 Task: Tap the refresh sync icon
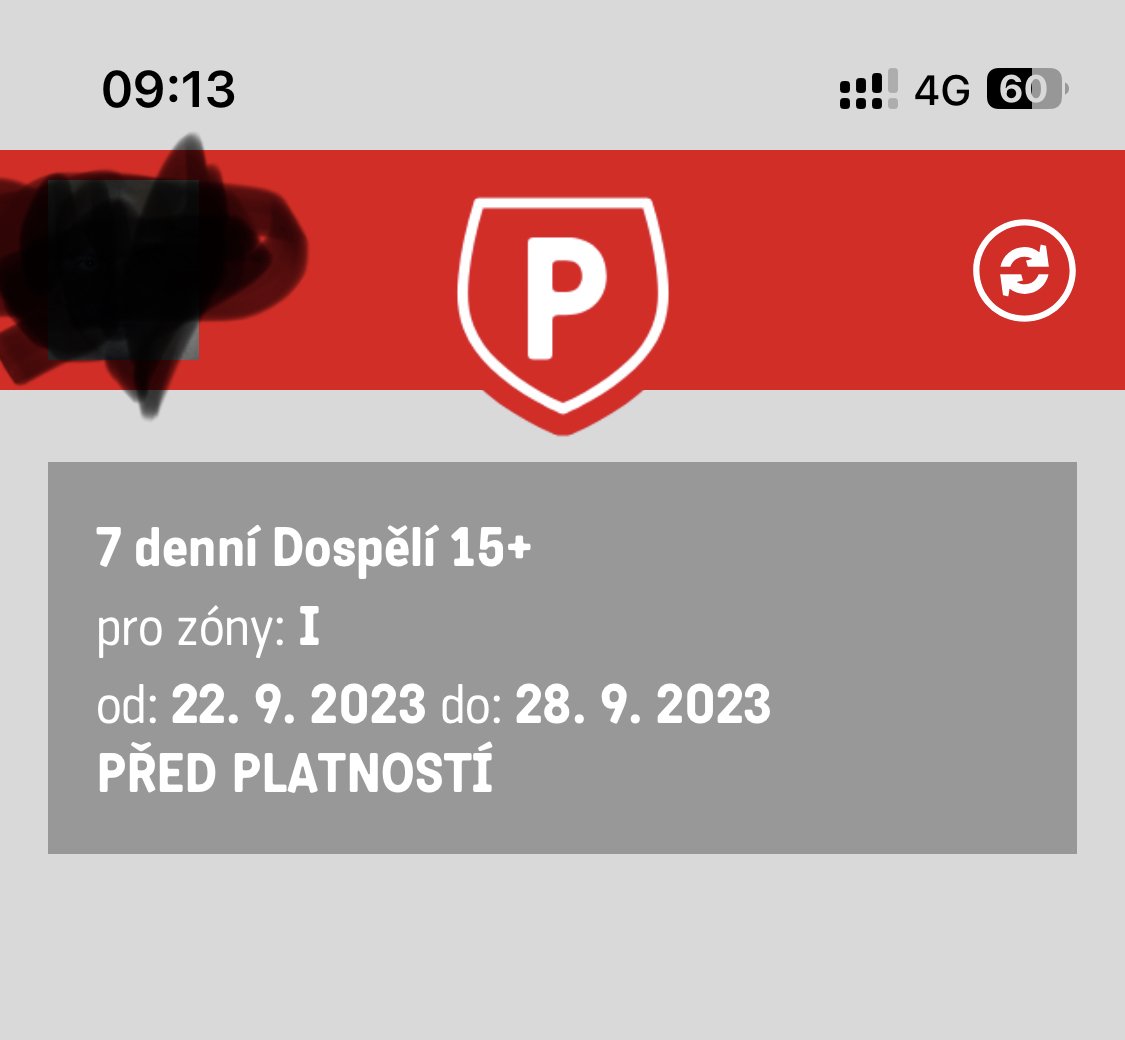coord(1024,271)
